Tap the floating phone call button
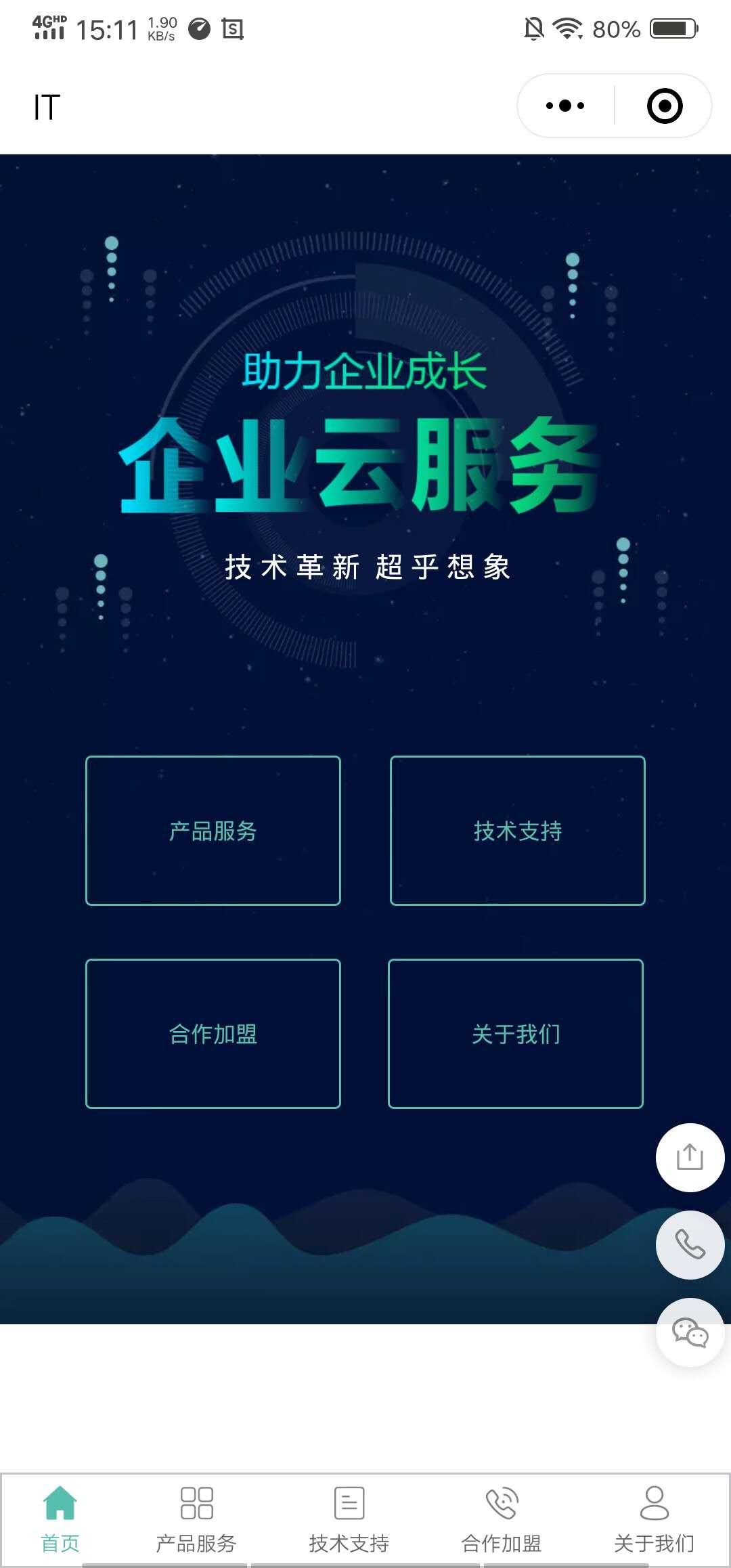Viewport: 731px width, 1568px height. [x=690, y=1244]
